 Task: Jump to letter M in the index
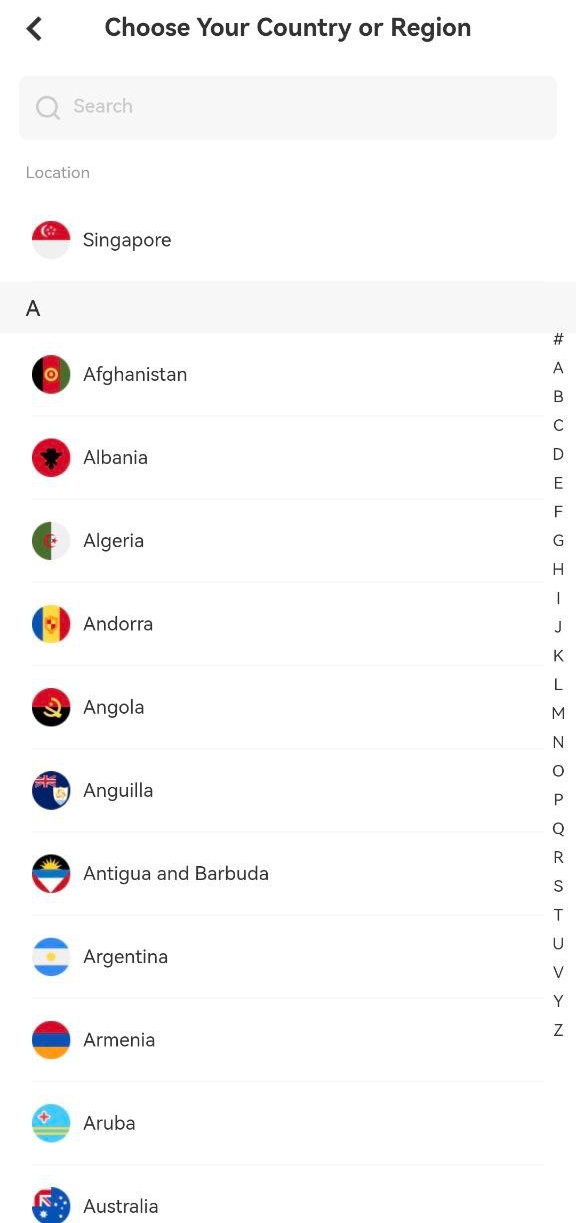pyautogui.click(x=558, y=713)
